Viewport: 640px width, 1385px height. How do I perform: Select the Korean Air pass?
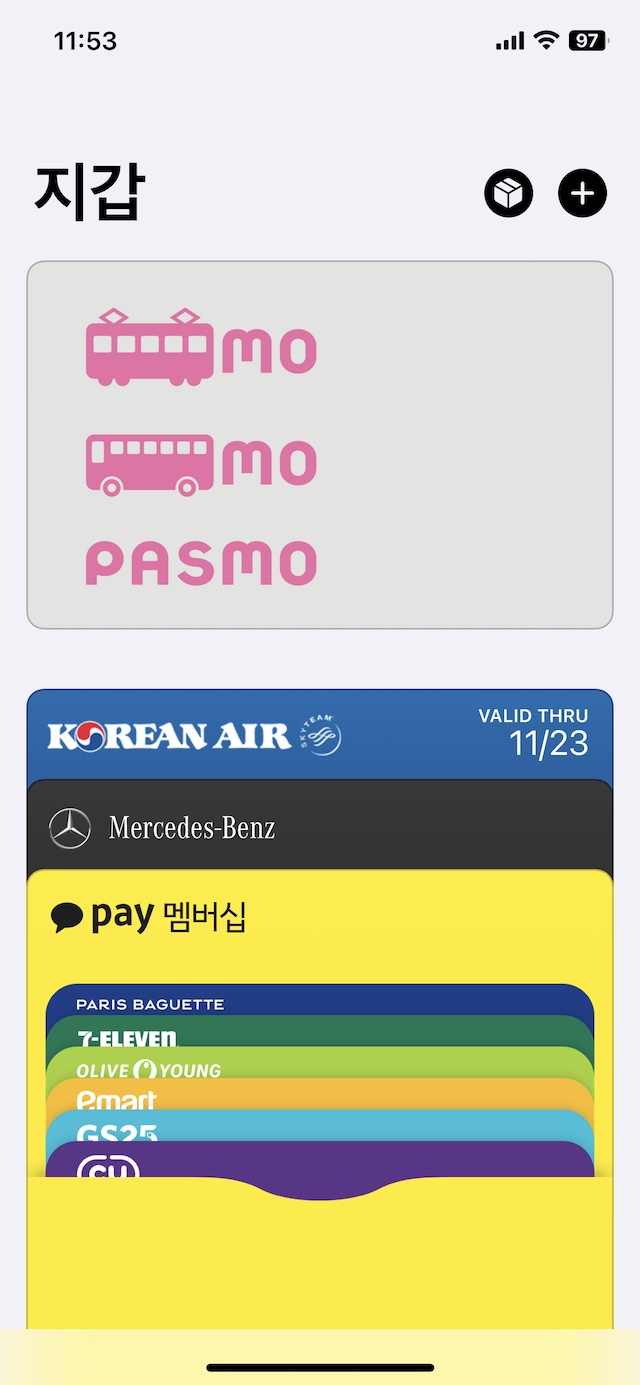point(319,735)
